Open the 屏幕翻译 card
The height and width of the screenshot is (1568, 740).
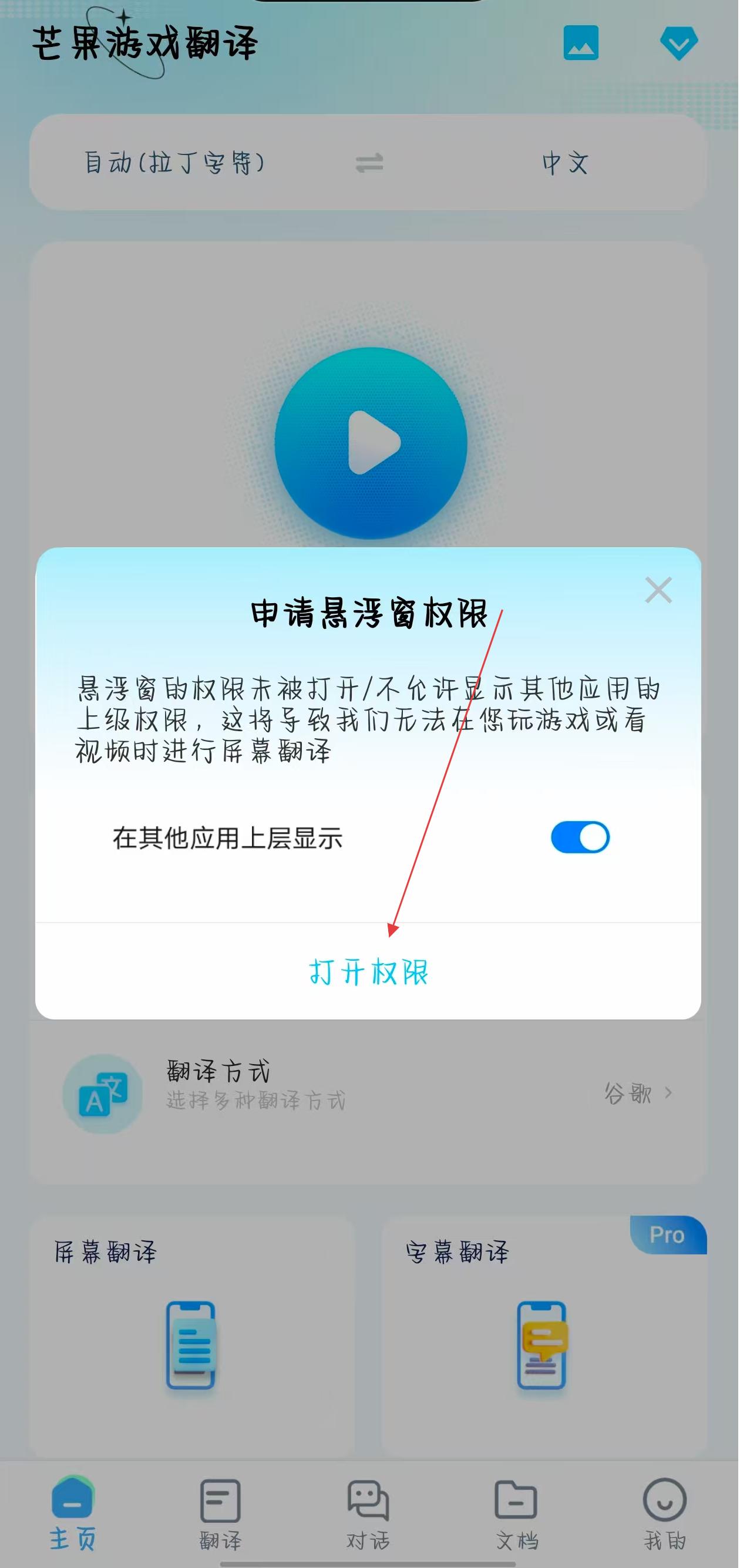pyautogui.click(x=191, y=1333)
